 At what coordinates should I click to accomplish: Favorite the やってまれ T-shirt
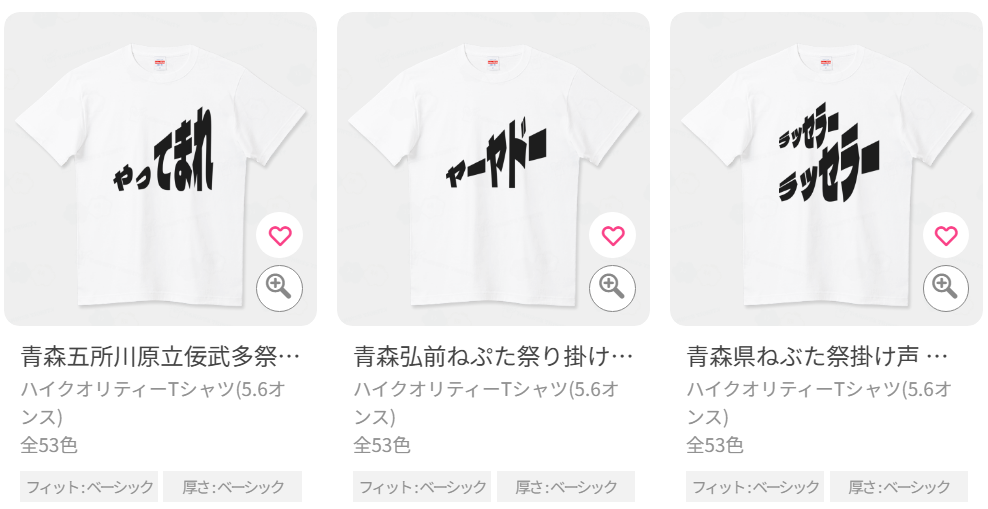pos(280,236)
